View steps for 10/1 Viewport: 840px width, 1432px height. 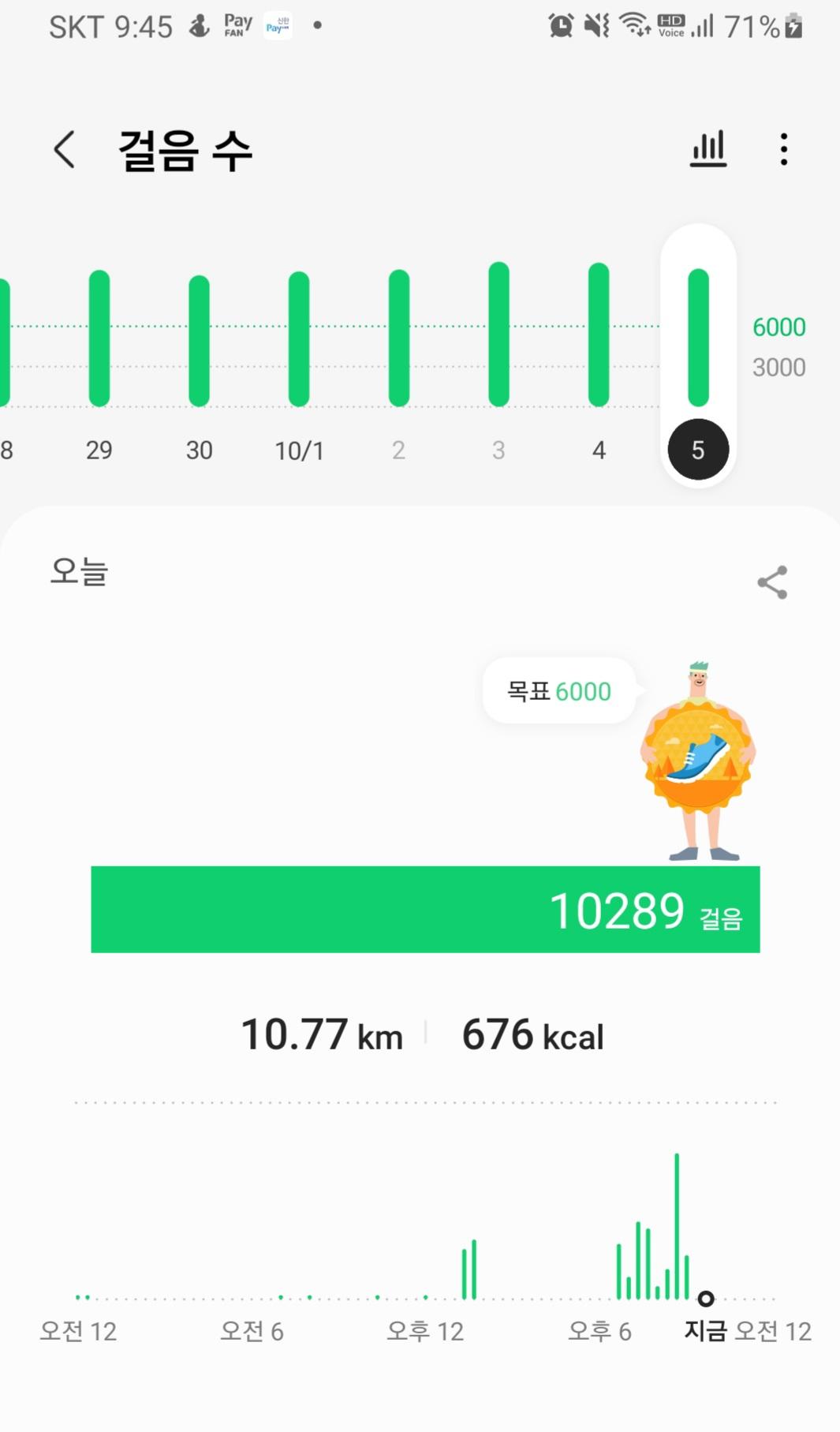(299, 339)
